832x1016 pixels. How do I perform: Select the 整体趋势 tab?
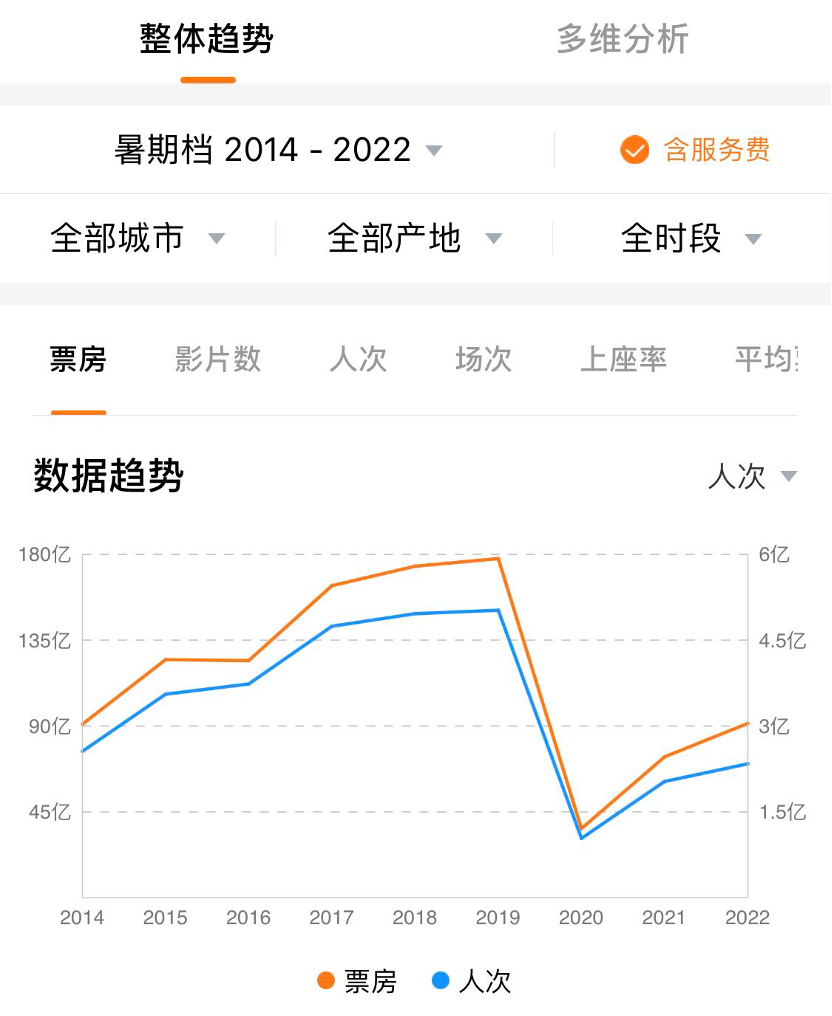point(207,42)
